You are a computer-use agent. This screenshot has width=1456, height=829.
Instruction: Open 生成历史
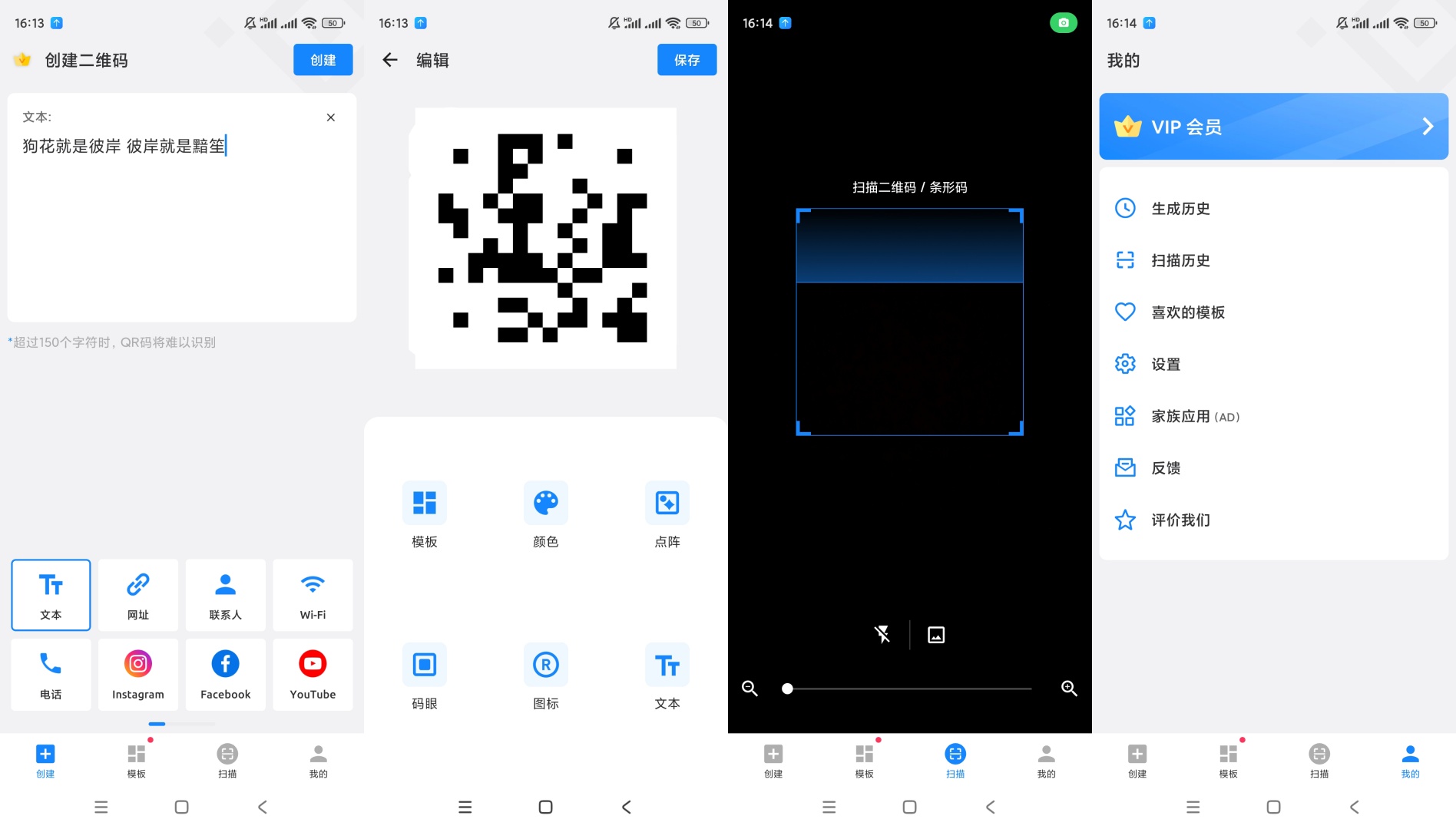pyautogui.click(x=1180, y=208)
